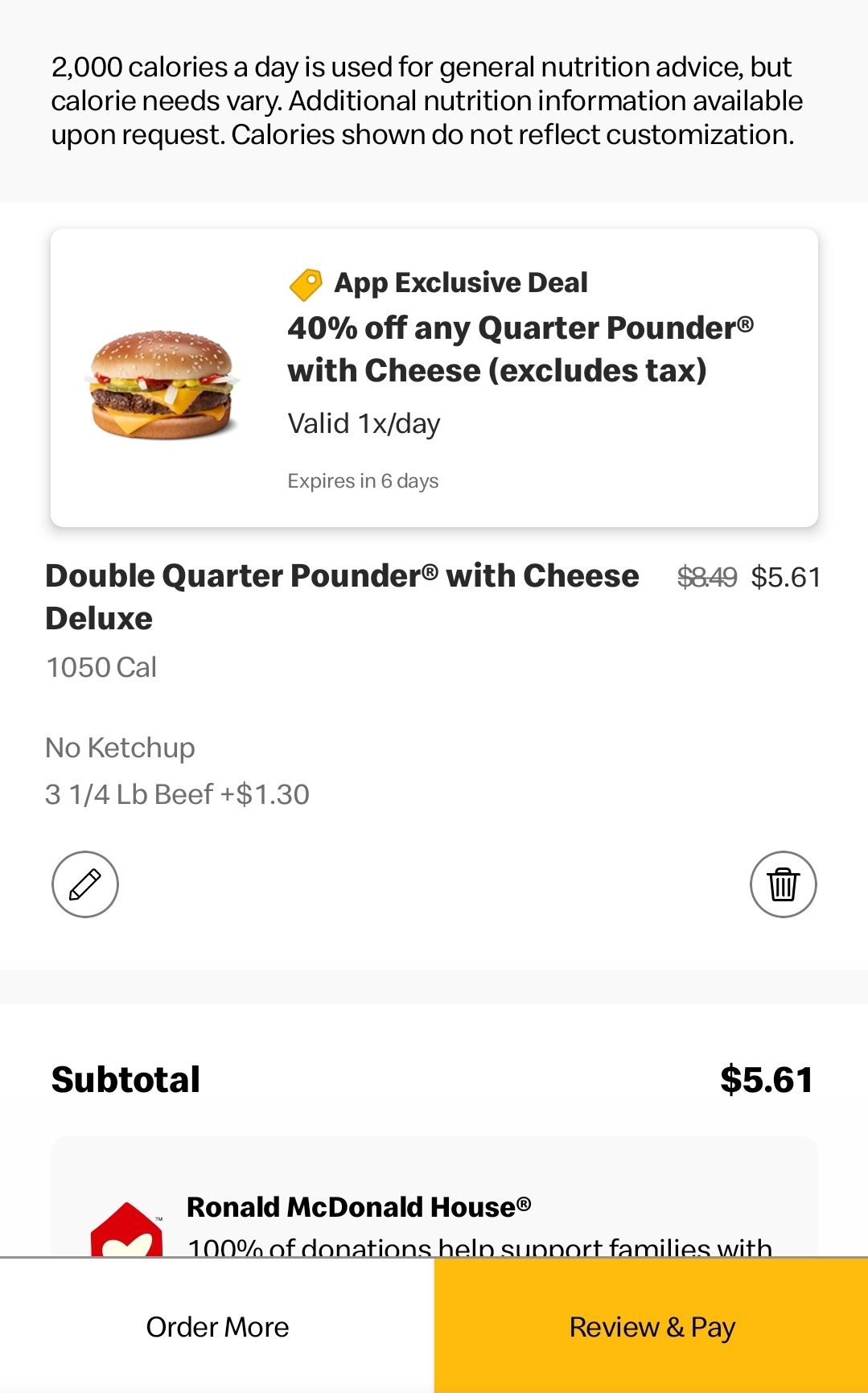Viewport: 868px width, 1393px height.
Task: Proceed to Review & Pay
Action: 652,1326
